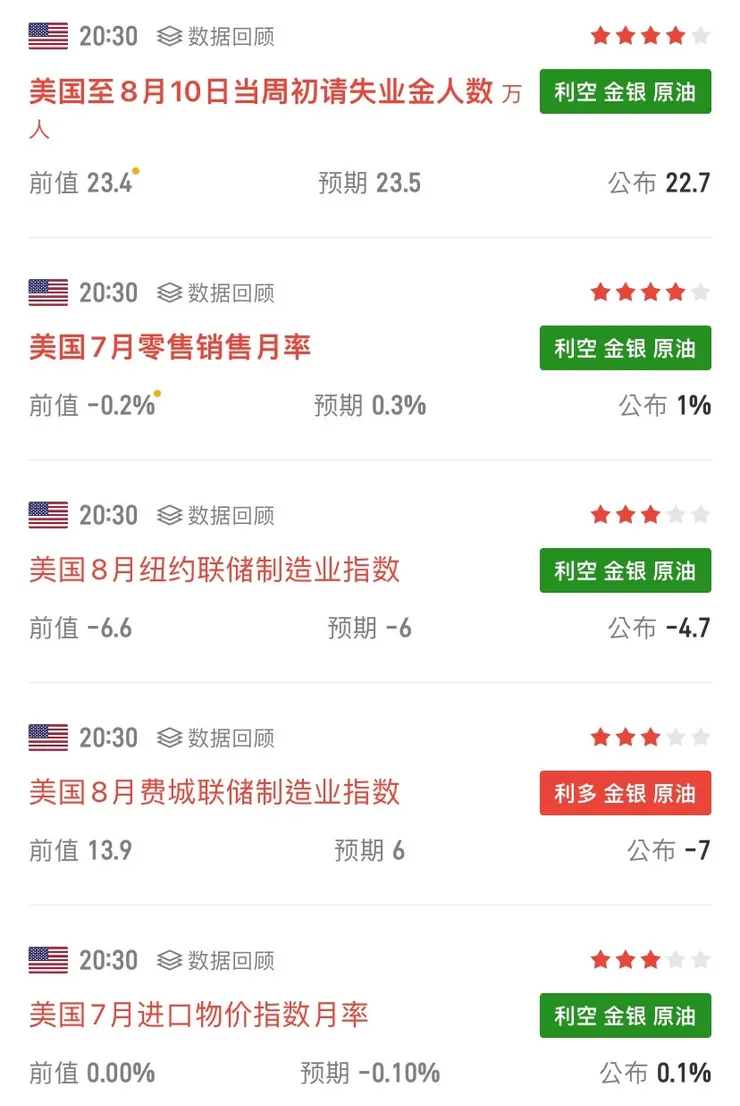Image resolution: width=740 pixels, height=1106 pixels.
Task: Click the US flag next to 美国7月零售销售月率
Action: pyautogui.click(x=46, y=293)
